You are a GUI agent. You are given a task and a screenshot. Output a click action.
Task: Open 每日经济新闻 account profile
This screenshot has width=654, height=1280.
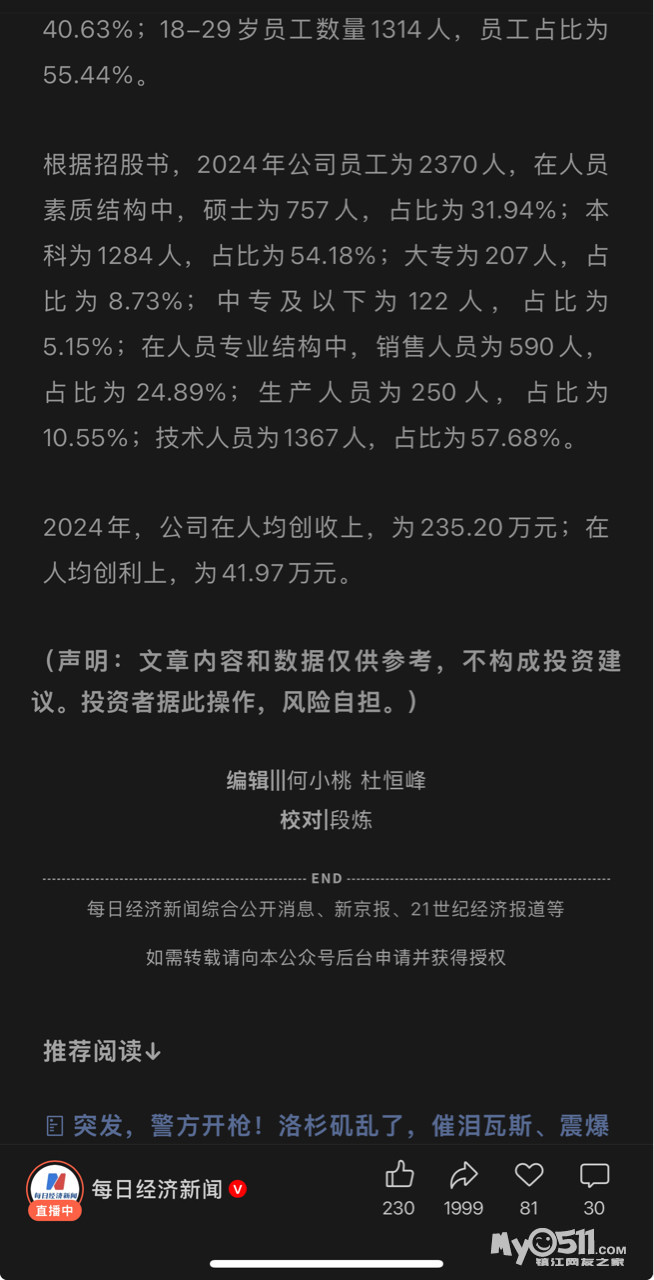click(x=156, y=1189)
